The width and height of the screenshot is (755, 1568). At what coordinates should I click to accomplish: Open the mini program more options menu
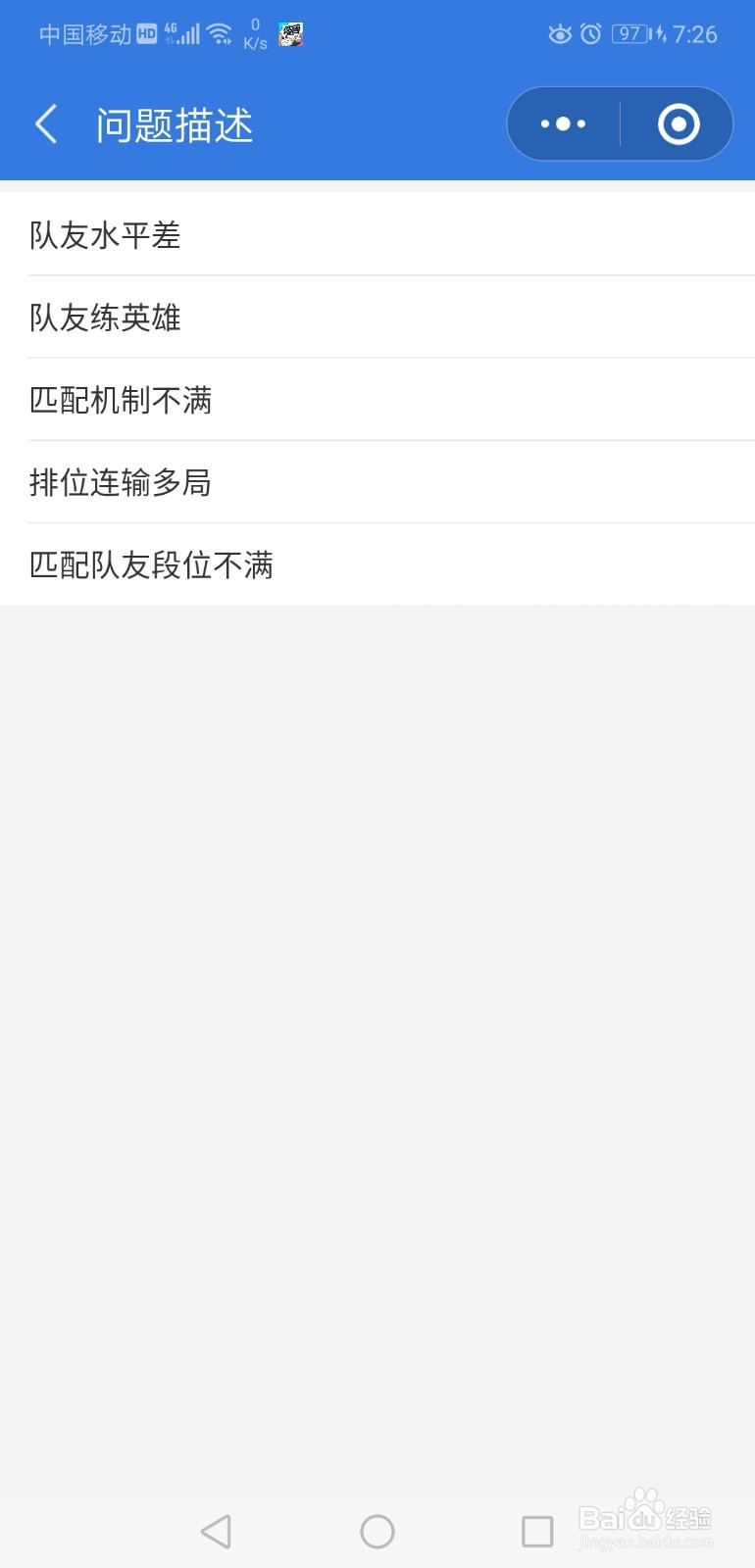coord(560,123)
